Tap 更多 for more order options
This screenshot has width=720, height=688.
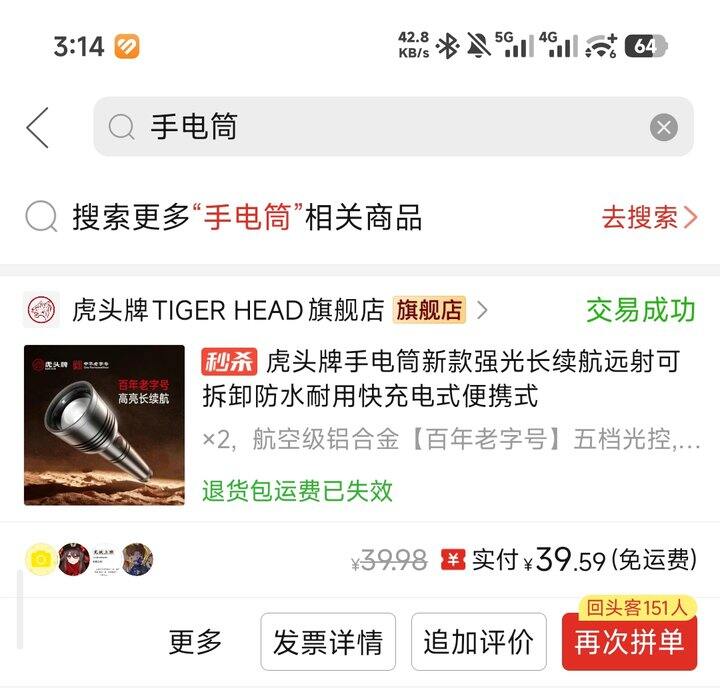tap(196, 642)
